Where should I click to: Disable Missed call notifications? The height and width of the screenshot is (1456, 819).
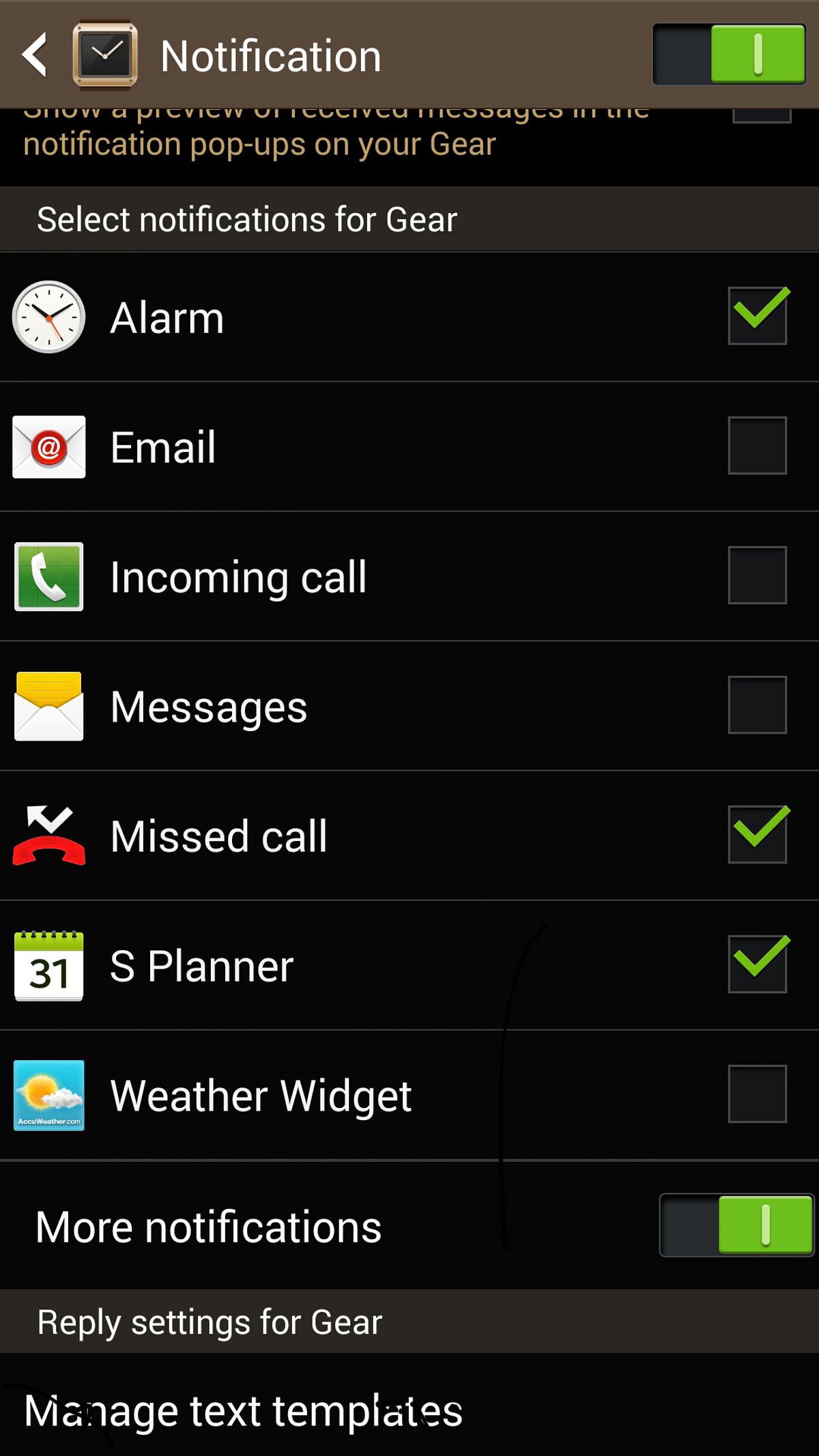pos(757,835)
